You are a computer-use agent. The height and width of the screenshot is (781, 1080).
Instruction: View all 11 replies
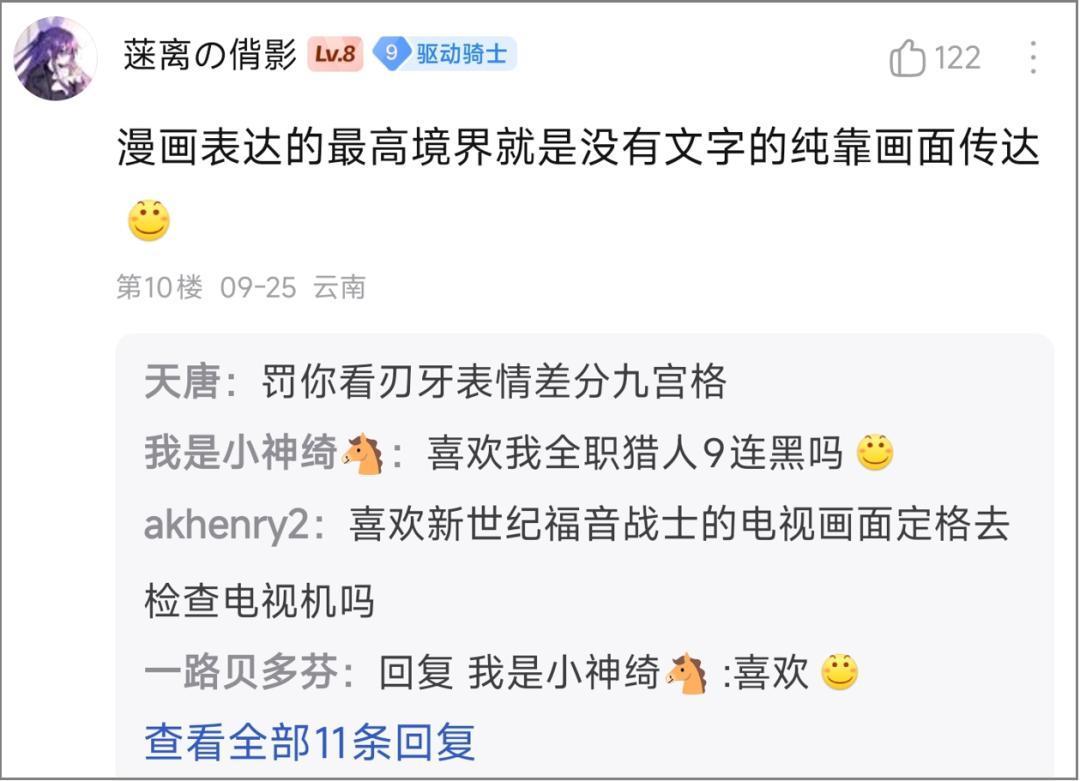(309, 742)
